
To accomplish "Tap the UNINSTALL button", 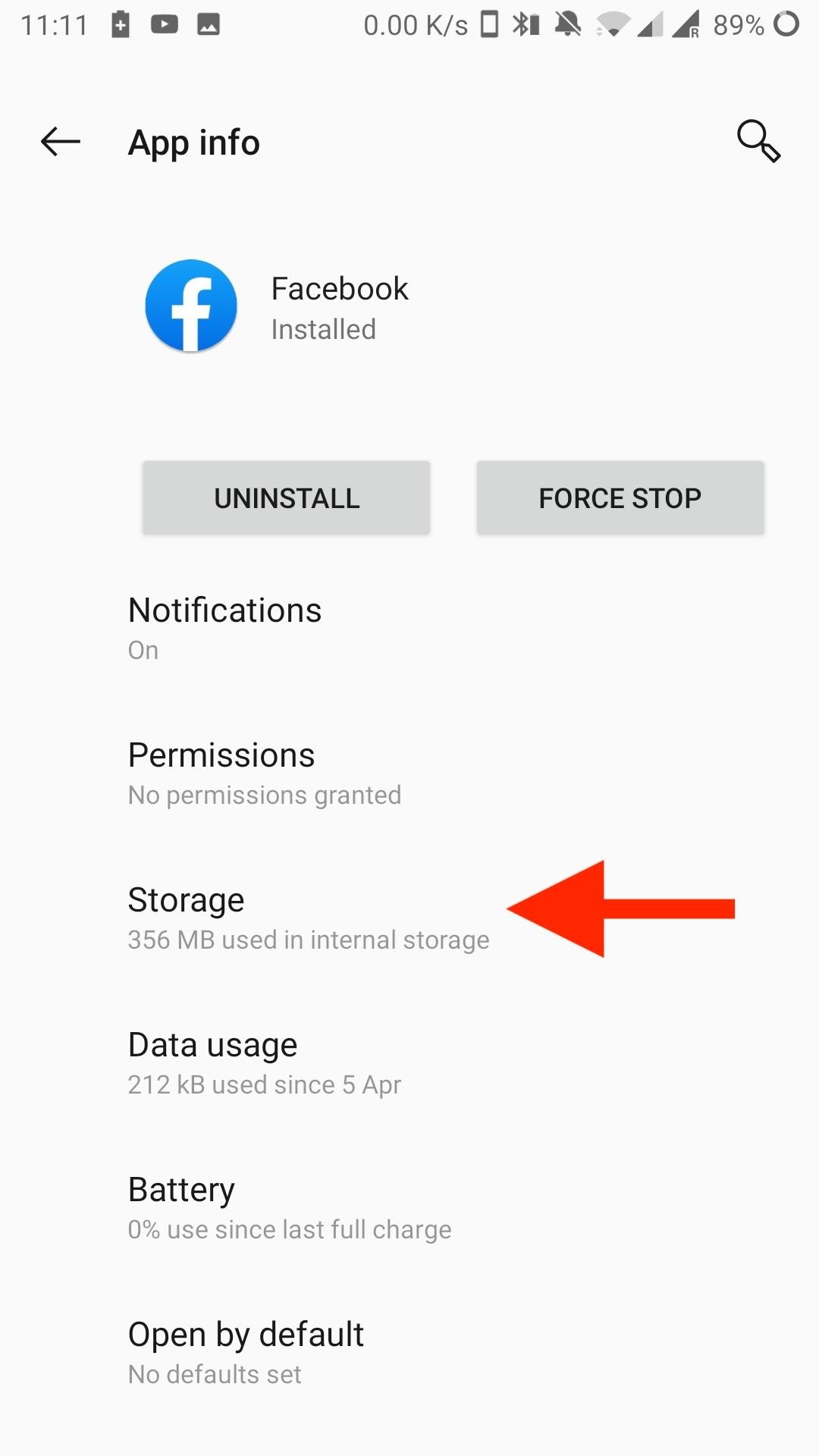I will coord(287,498).
